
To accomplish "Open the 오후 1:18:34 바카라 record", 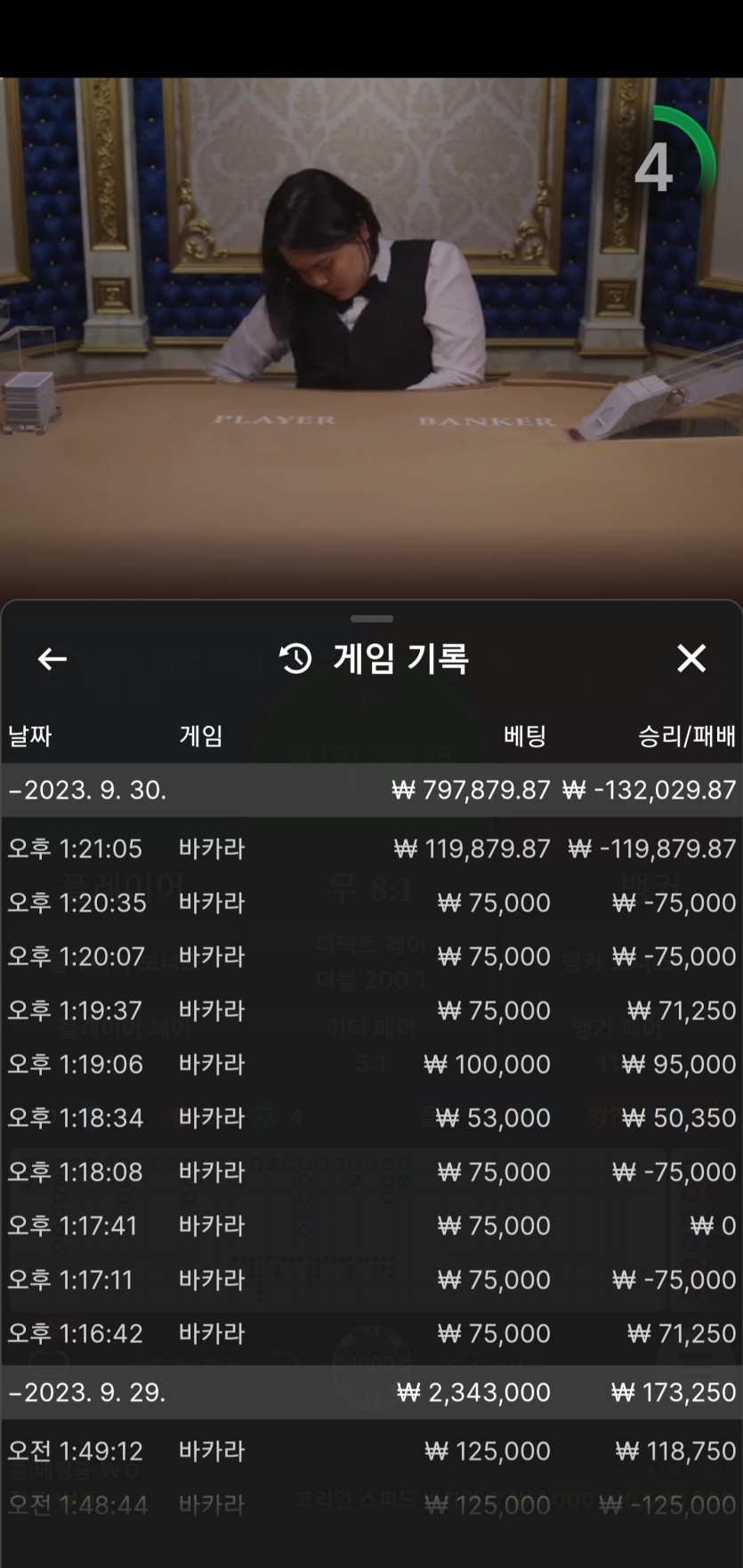I will tap(371, 1118).
